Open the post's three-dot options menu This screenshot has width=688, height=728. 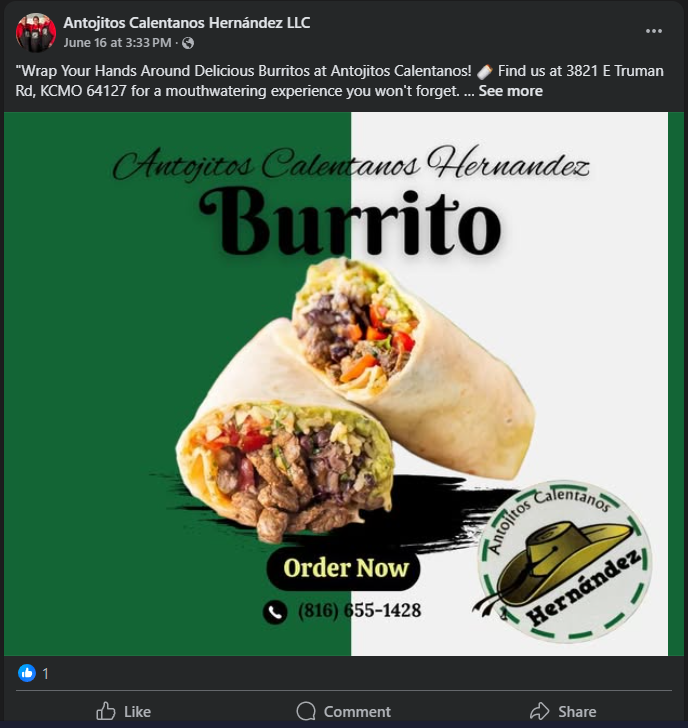coord(654,31)
